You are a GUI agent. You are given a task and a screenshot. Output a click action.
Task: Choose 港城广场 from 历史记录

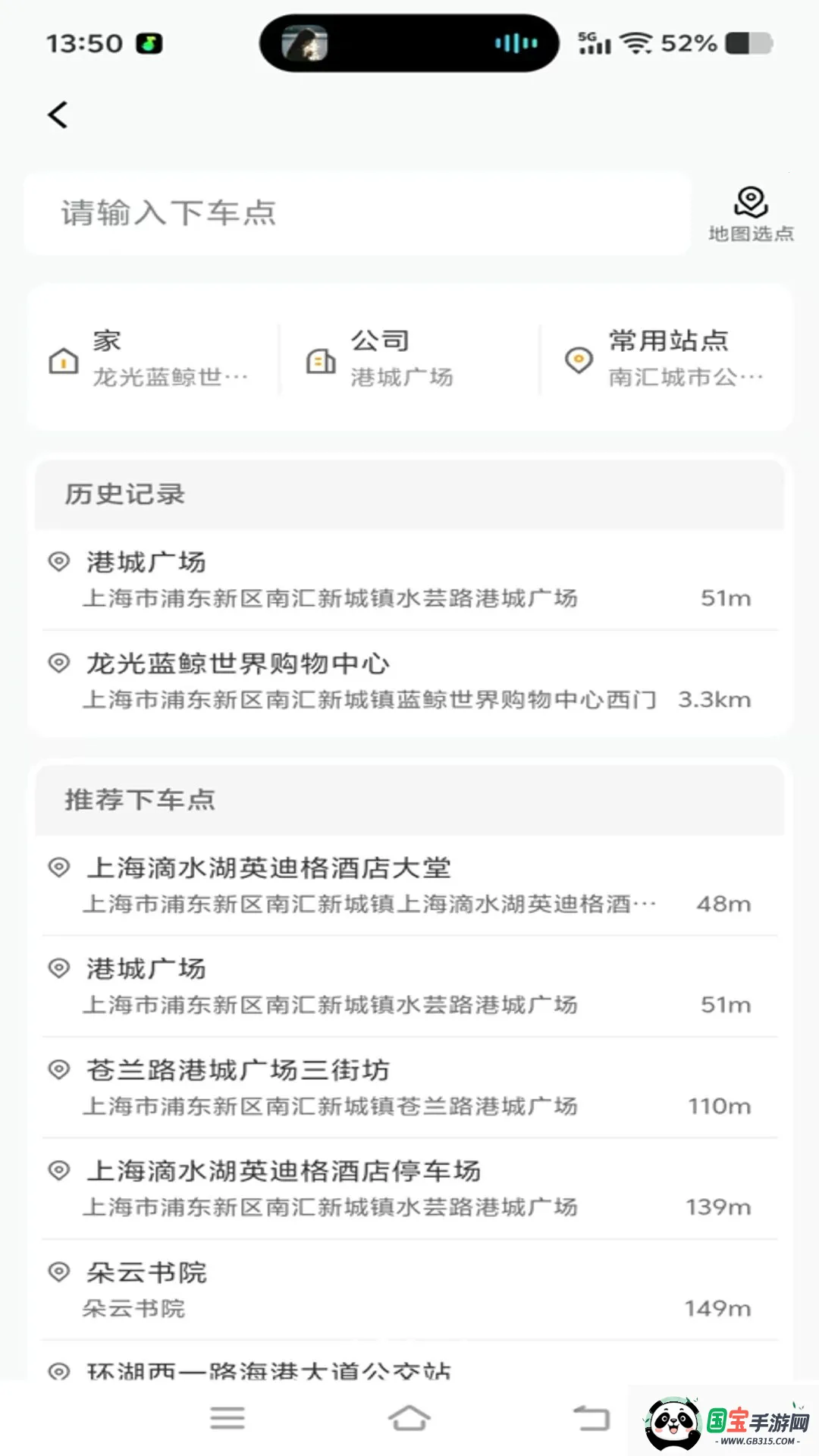click(x=409, y=579)
